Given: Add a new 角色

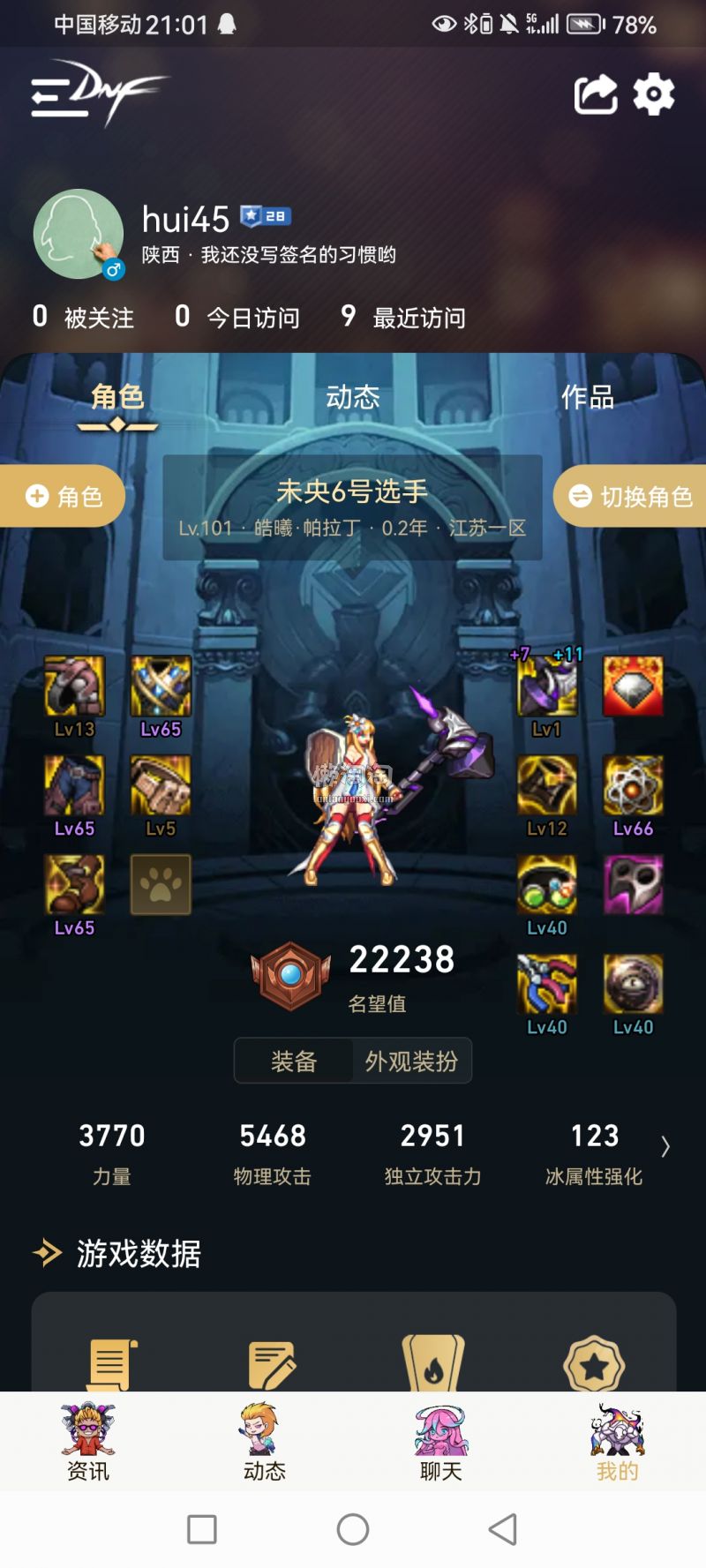Looking at the screenshot, I should (64, 497).
